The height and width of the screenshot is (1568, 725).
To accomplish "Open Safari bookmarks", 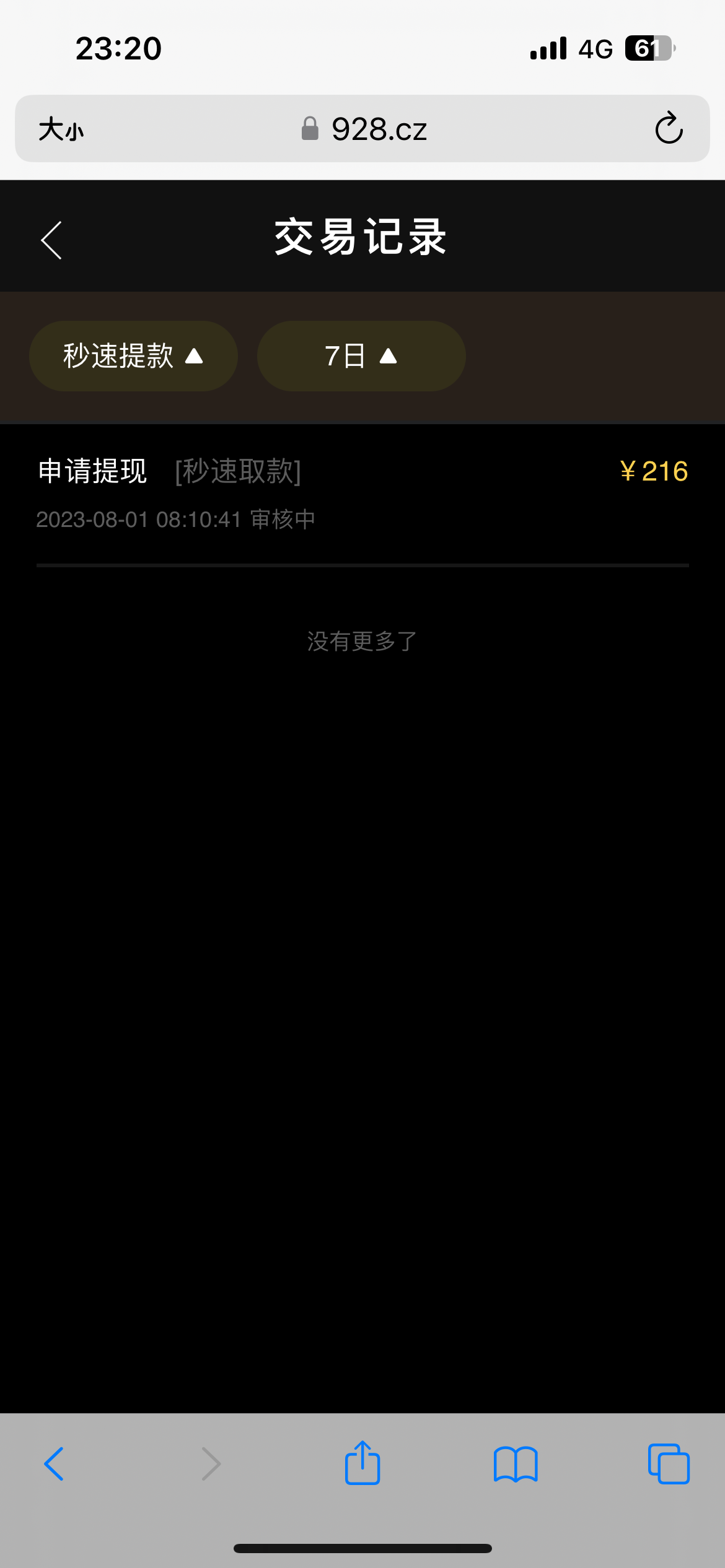I will [x=516, y=1464].
